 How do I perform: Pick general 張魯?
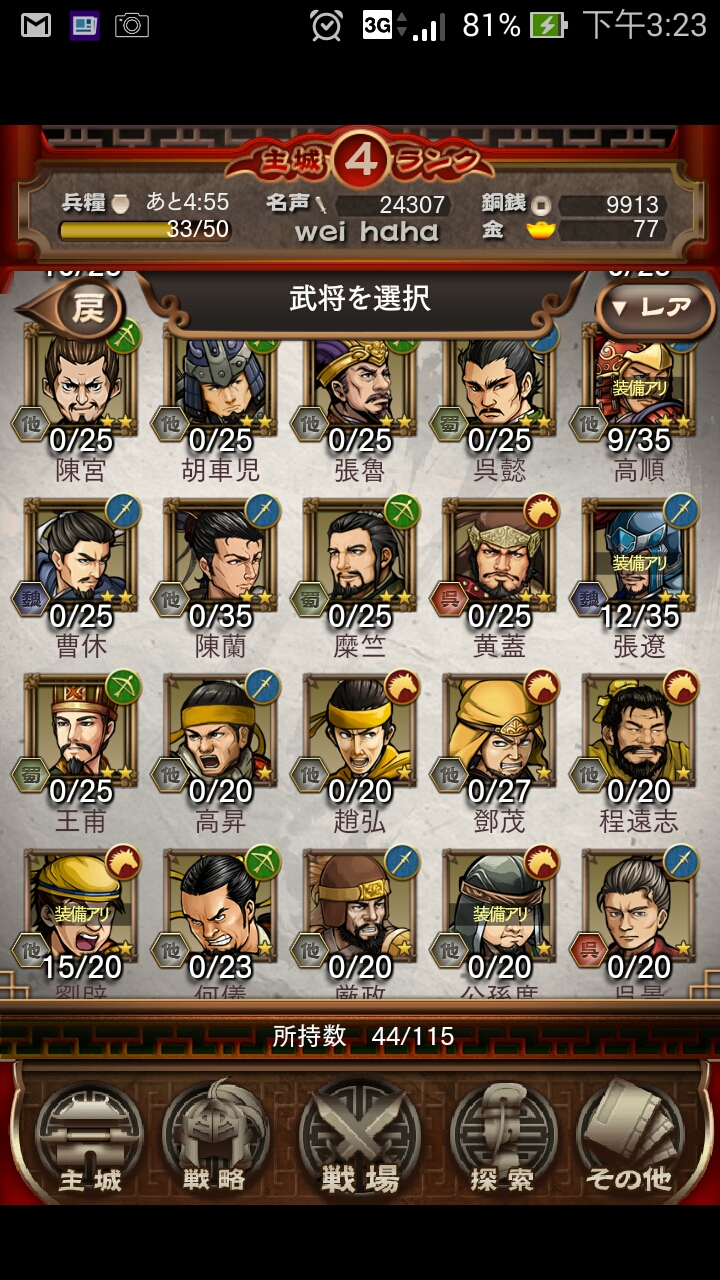pos(360,390)
